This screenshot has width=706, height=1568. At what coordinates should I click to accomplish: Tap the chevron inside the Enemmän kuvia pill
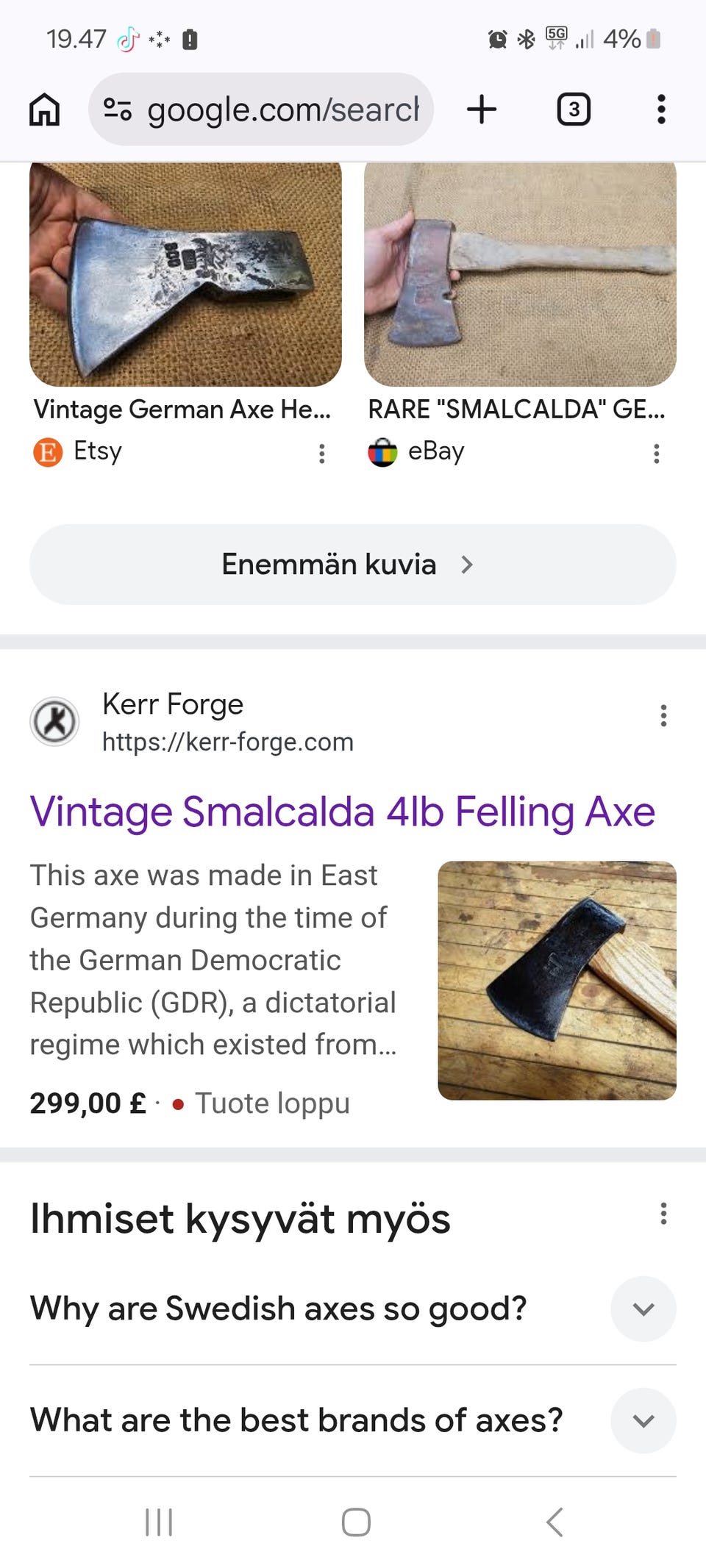[467, 565]
